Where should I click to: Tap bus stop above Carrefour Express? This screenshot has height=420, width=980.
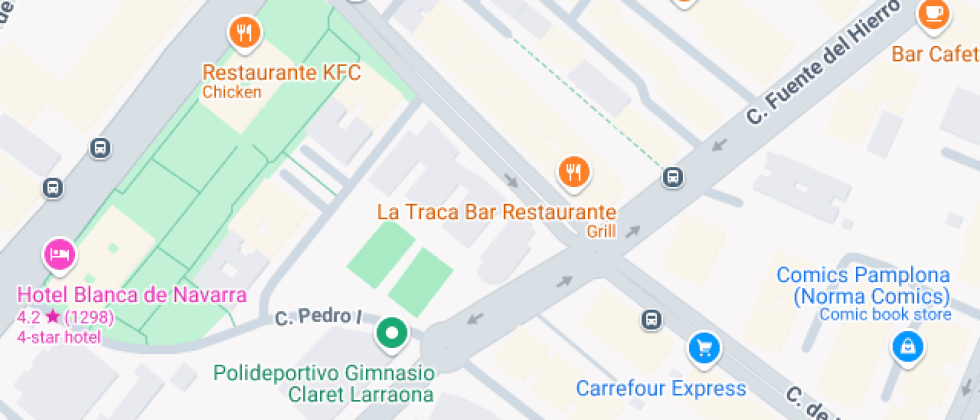651,320
